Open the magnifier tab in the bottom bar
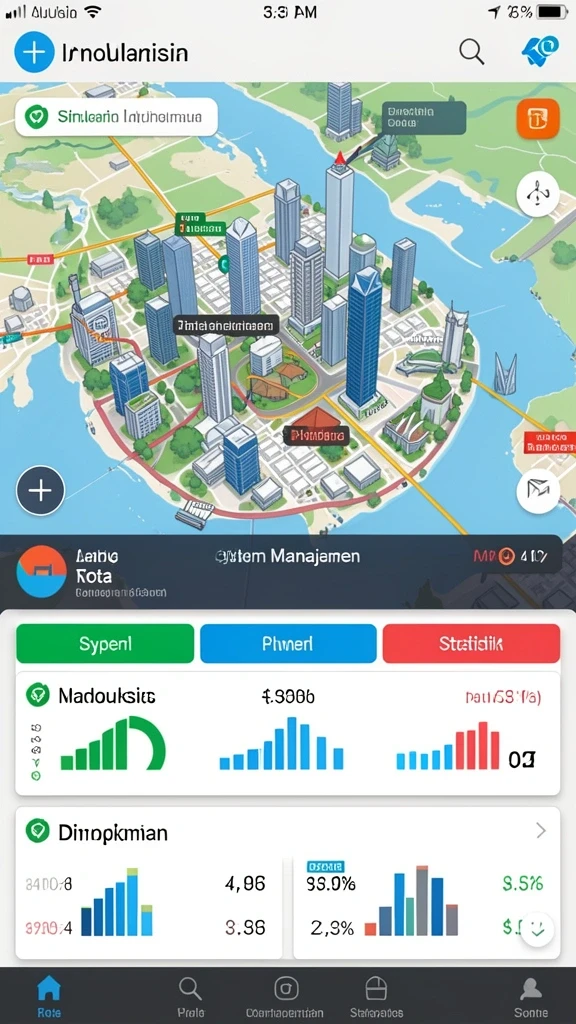The height and width of the screenshot is (1024, 576). coord(190,996)
